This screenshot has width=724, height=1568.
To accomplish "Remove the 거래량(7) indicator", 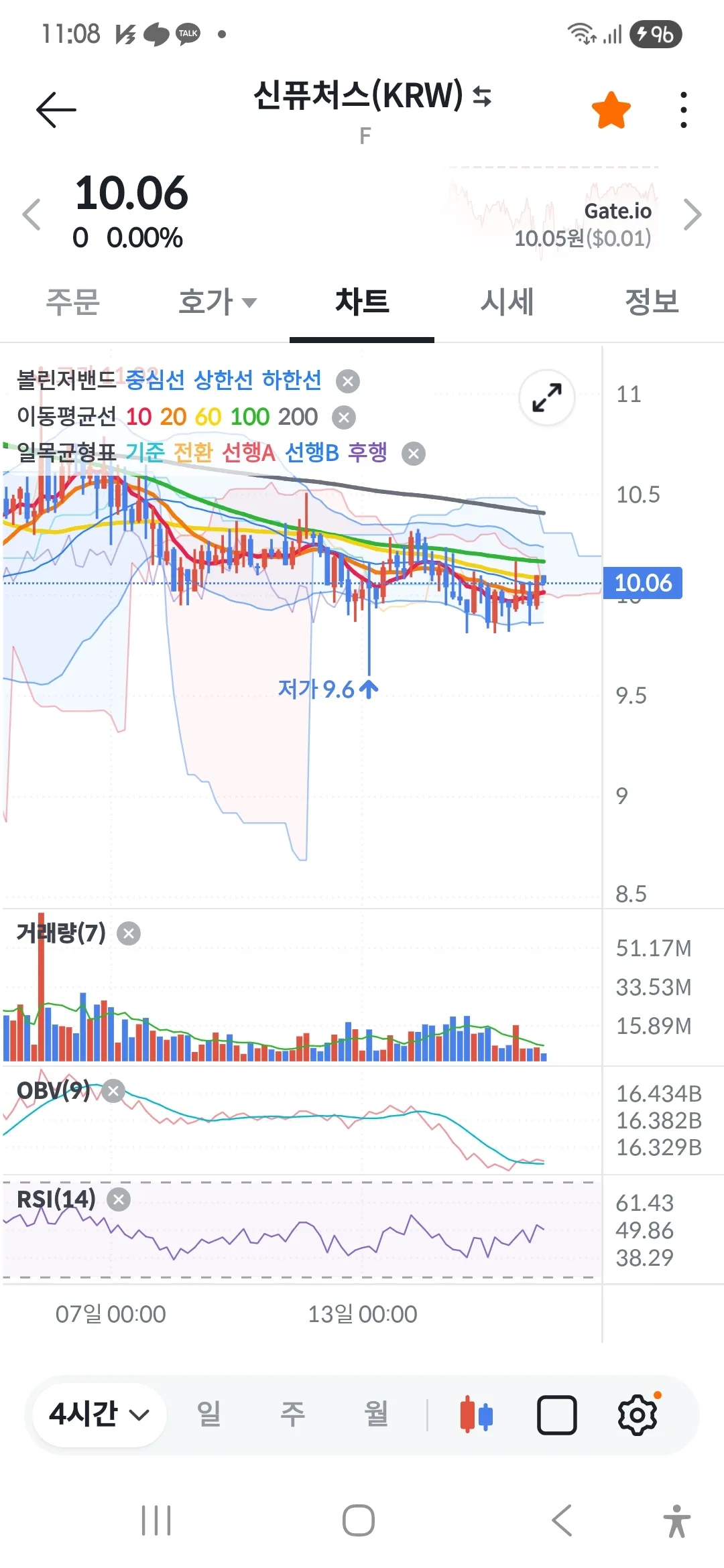I will click(129, 933).
